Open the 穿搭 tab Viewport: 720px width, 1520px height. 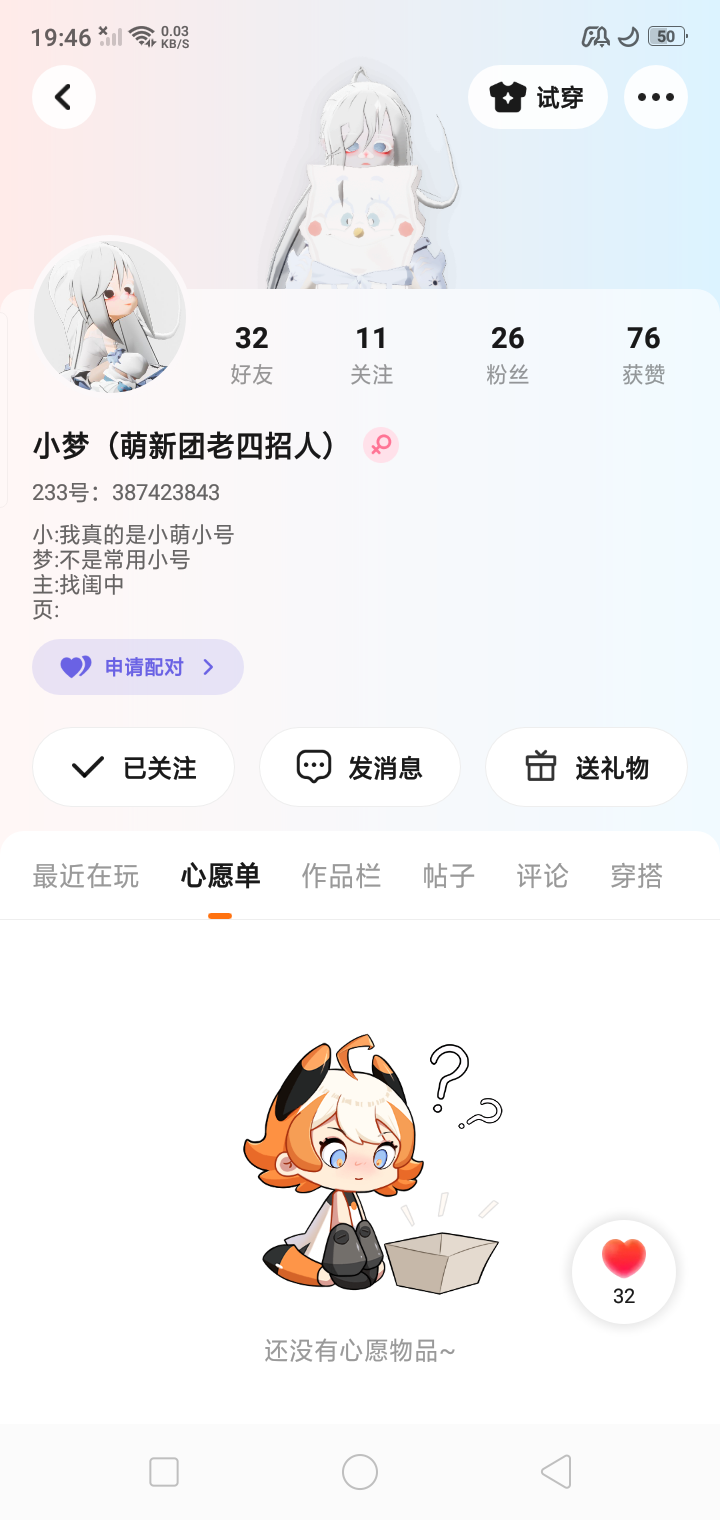point(636,876)
